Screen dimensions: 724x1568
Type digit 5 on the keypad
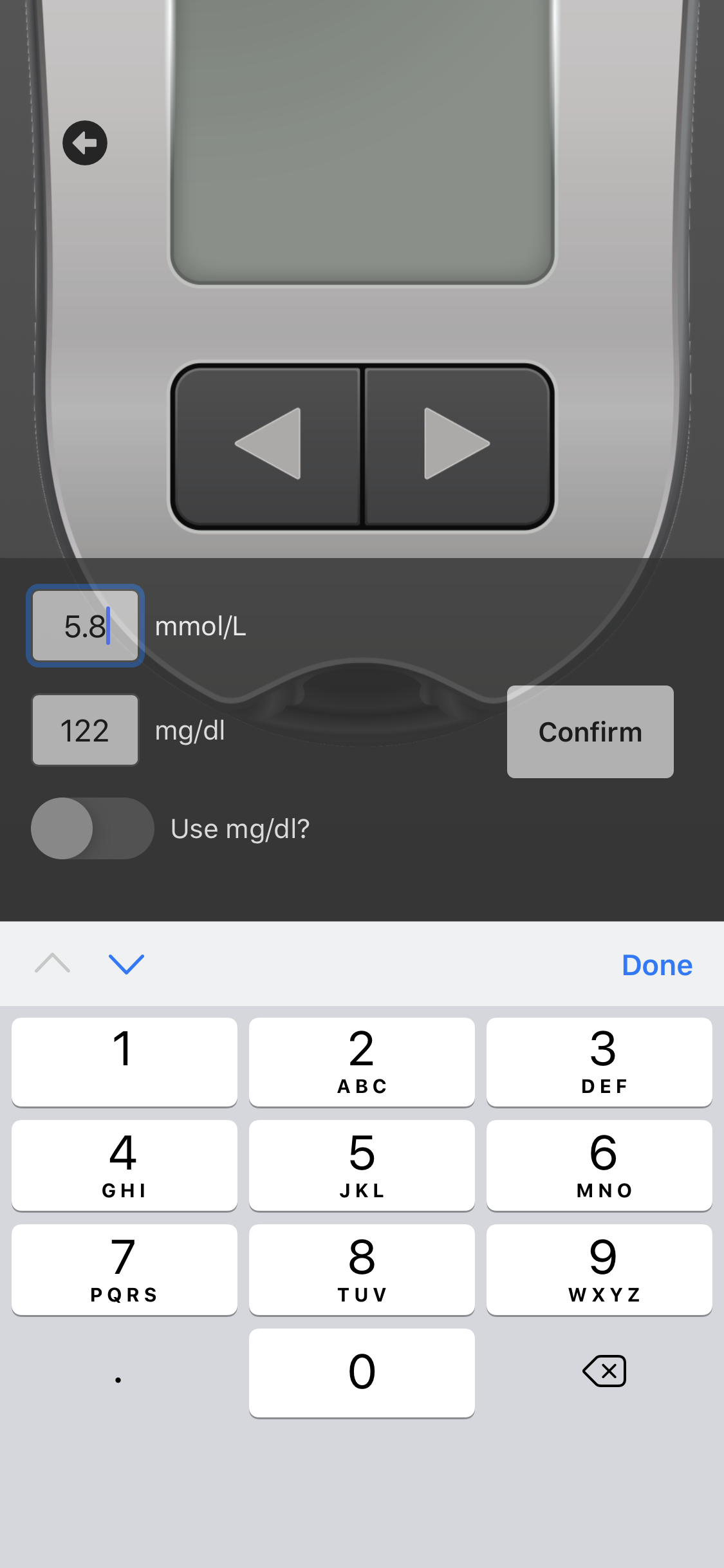362,1165
